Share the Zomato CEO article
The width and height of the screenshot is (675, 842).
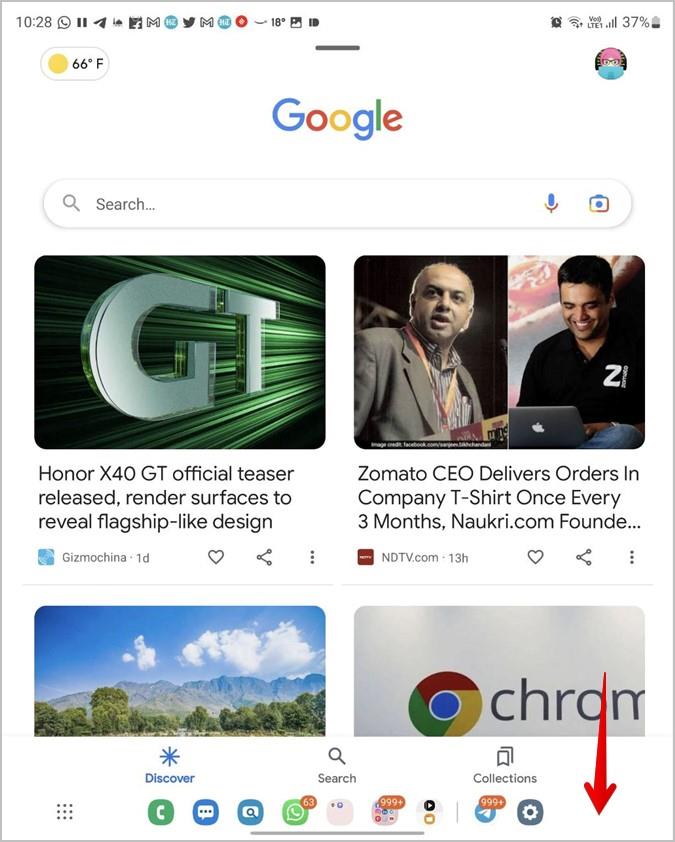coord(584,557)
